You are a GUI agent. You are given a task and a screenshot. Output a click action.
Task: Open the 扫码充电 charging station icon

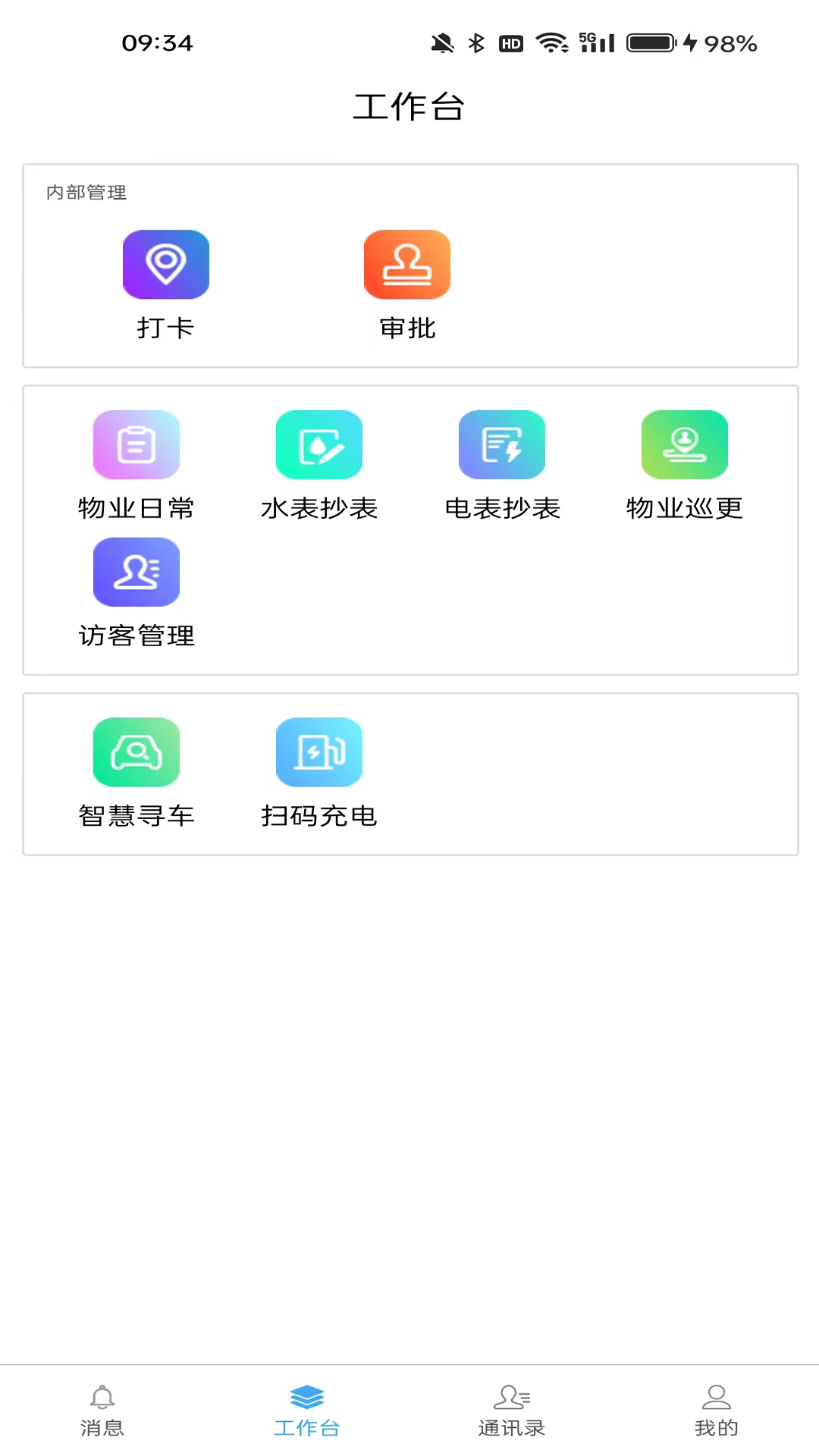pos(318,752)
